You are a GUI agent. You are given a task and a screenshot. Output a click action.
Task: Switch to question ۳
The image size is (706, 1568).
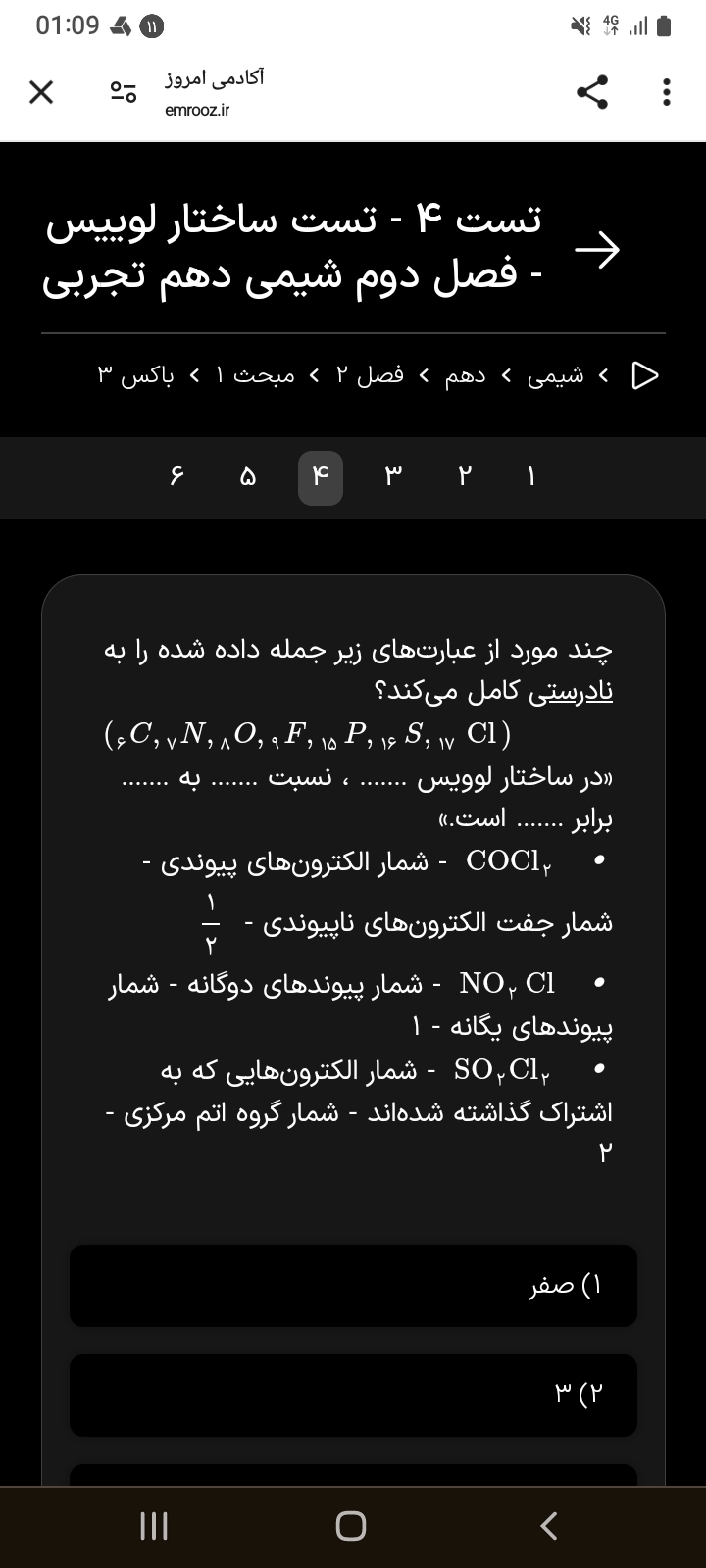coord(393,478)
